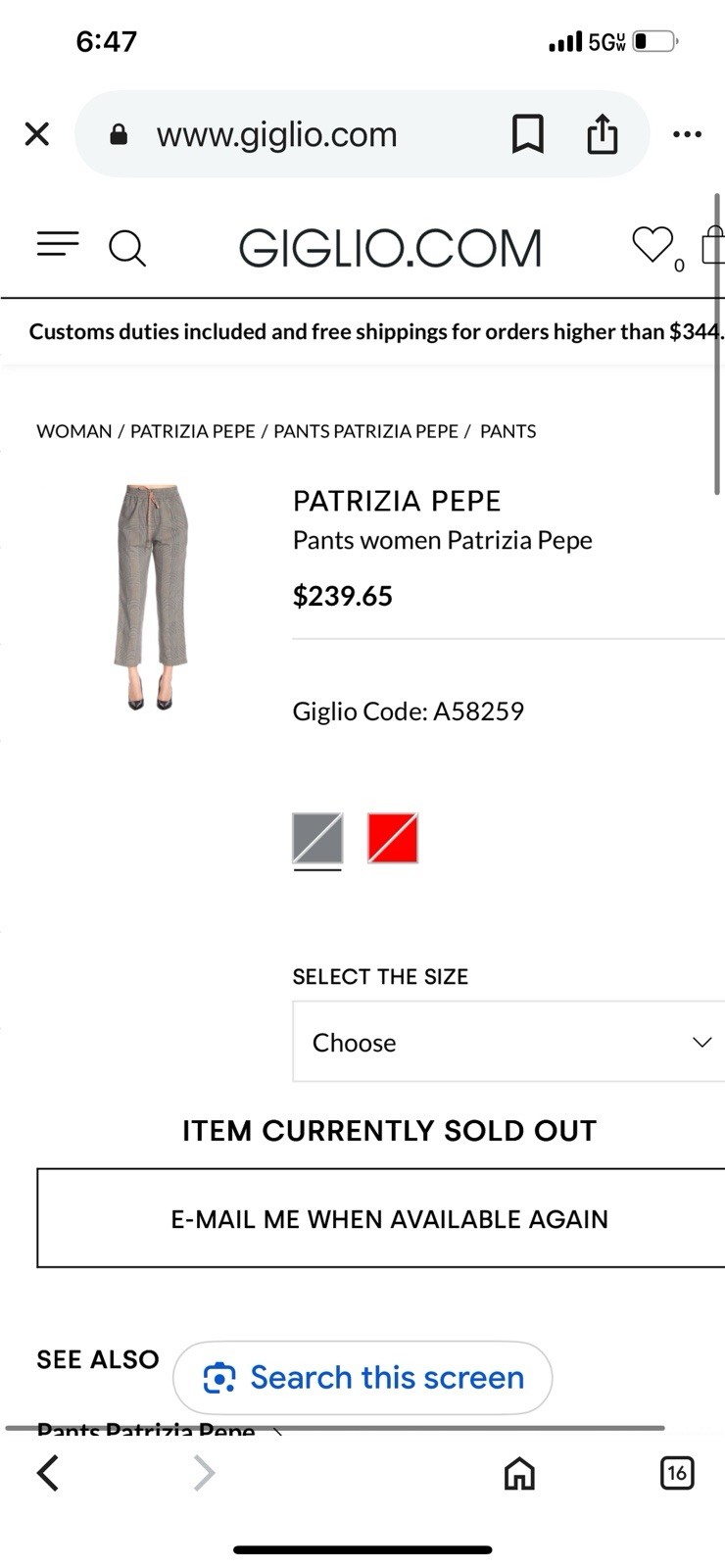Go to the WOMAN breadcrumb
Screen dimensions: 725x1568
click(x=74, y=431)
